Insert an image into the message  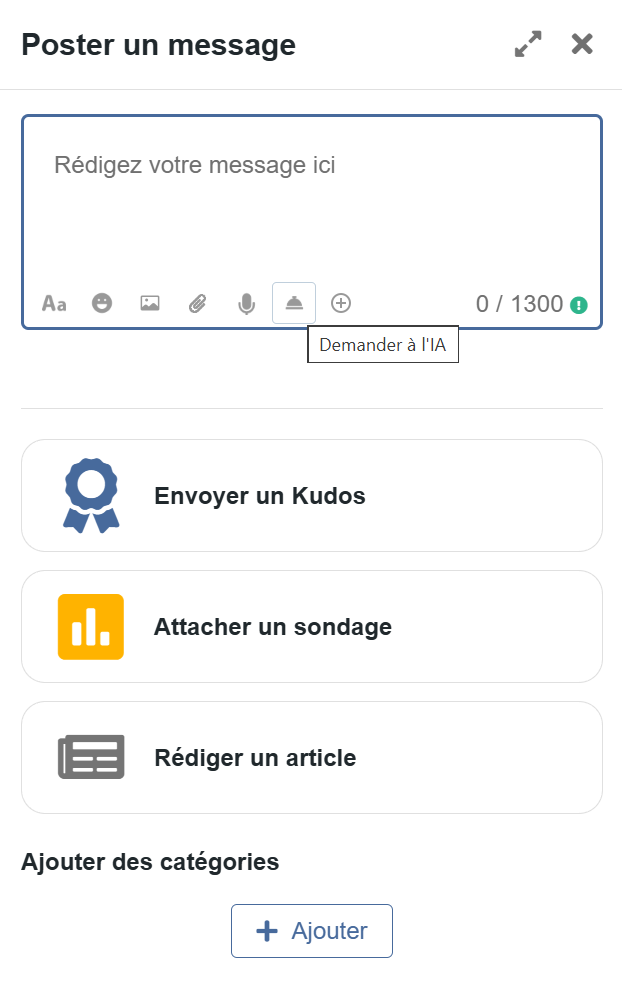click(x=150, y=303)
